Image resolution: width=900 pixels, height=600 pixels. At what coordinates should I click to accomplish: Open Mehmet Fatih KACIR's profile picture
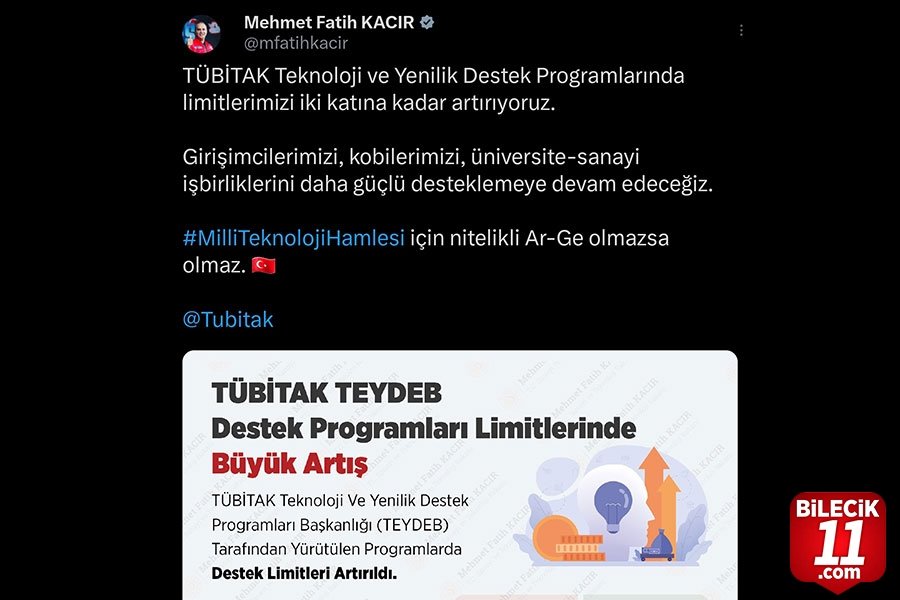[x=201, y=33]
